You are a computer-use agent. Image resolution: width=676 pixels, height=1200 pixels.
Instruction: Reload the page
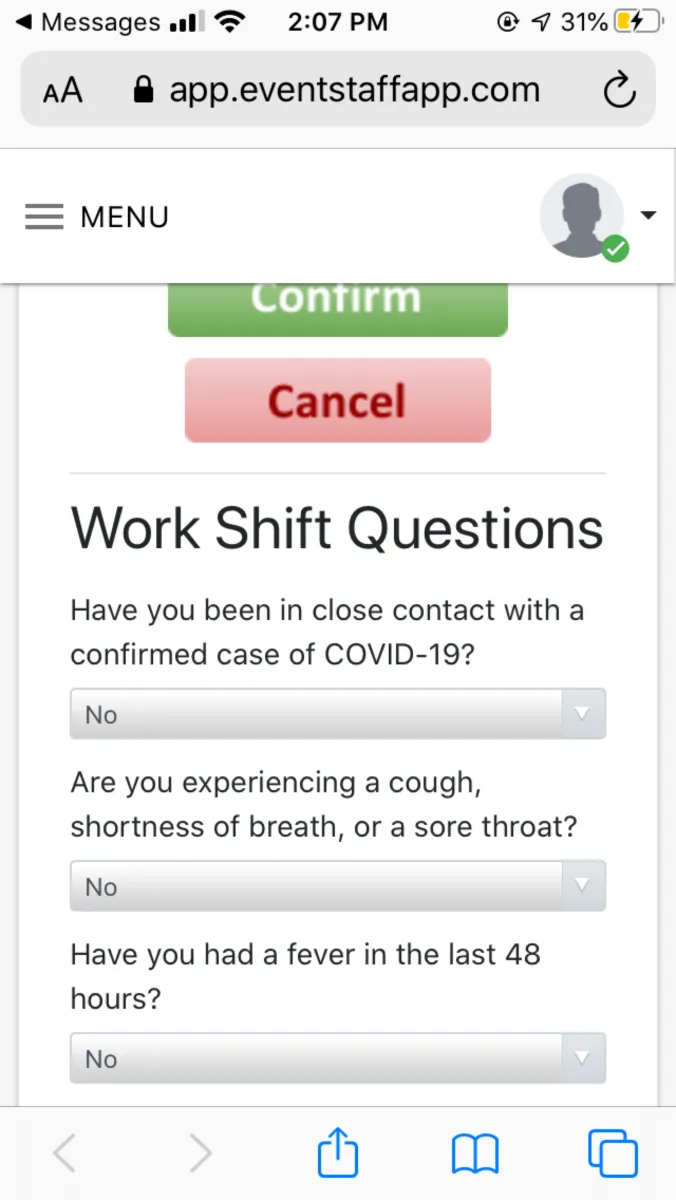620,92
